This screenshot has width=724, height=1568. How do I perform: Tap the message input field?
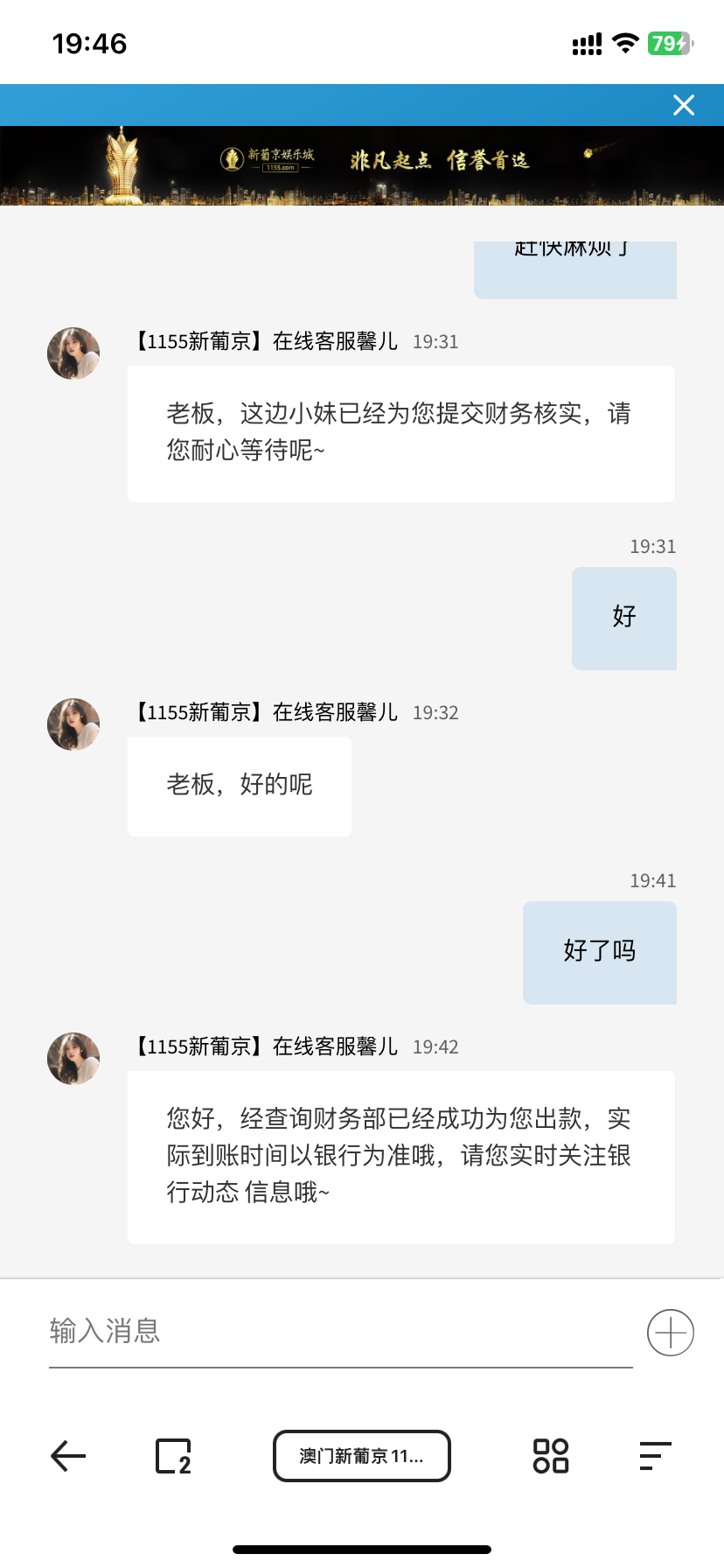(339, 1332)
